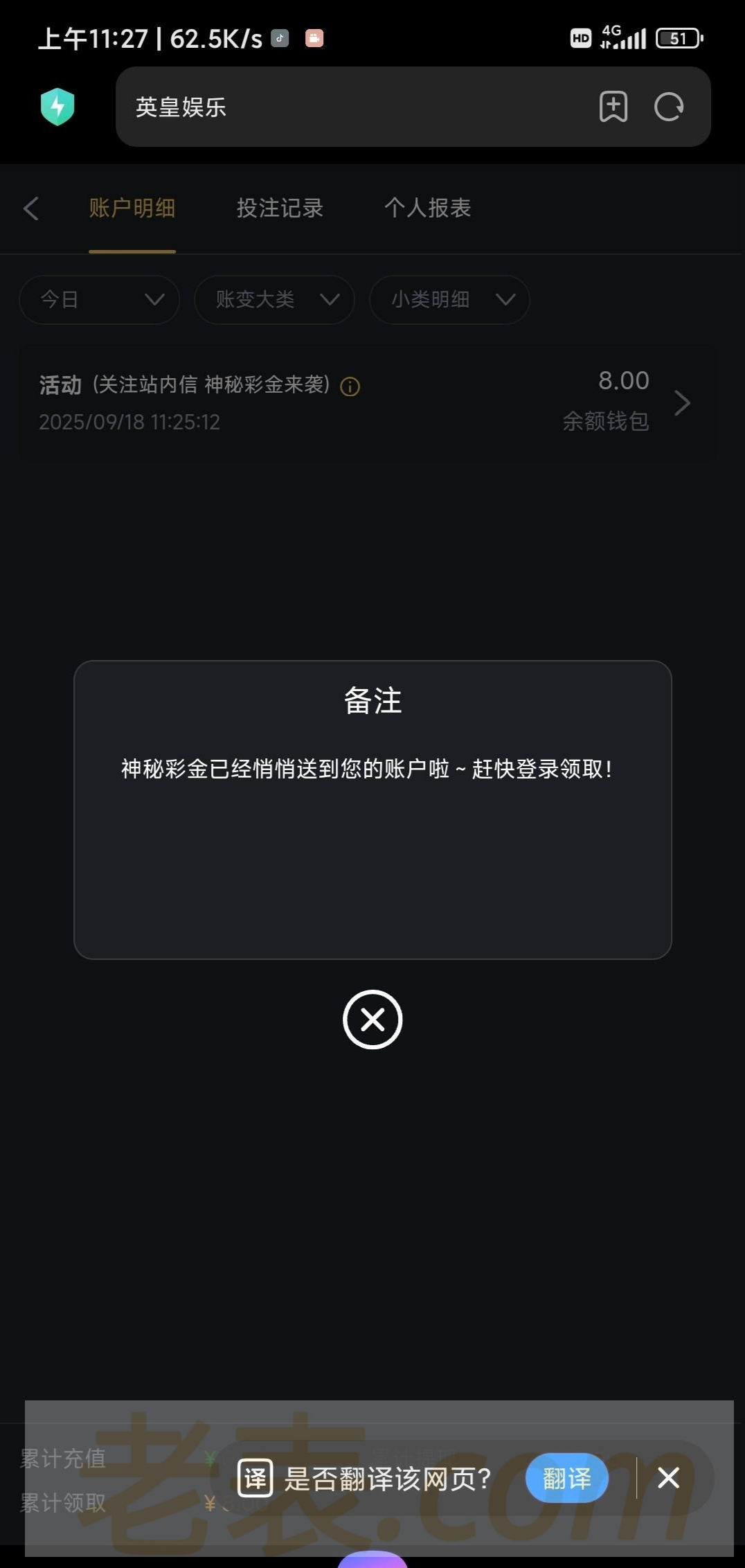
Task: Expand the 今日 date dropdown
Action: click(99, 300)
